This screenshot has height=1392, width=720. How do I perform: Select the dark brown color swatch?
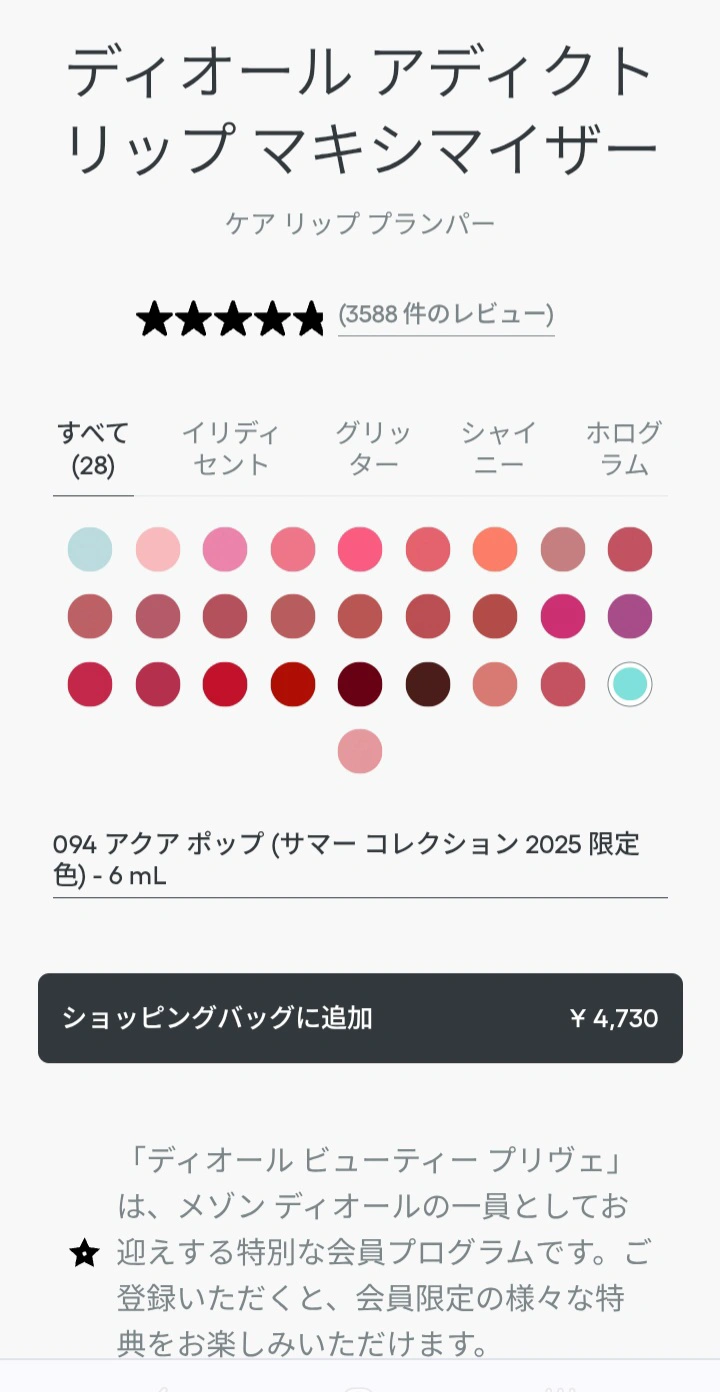click(428, 685)
